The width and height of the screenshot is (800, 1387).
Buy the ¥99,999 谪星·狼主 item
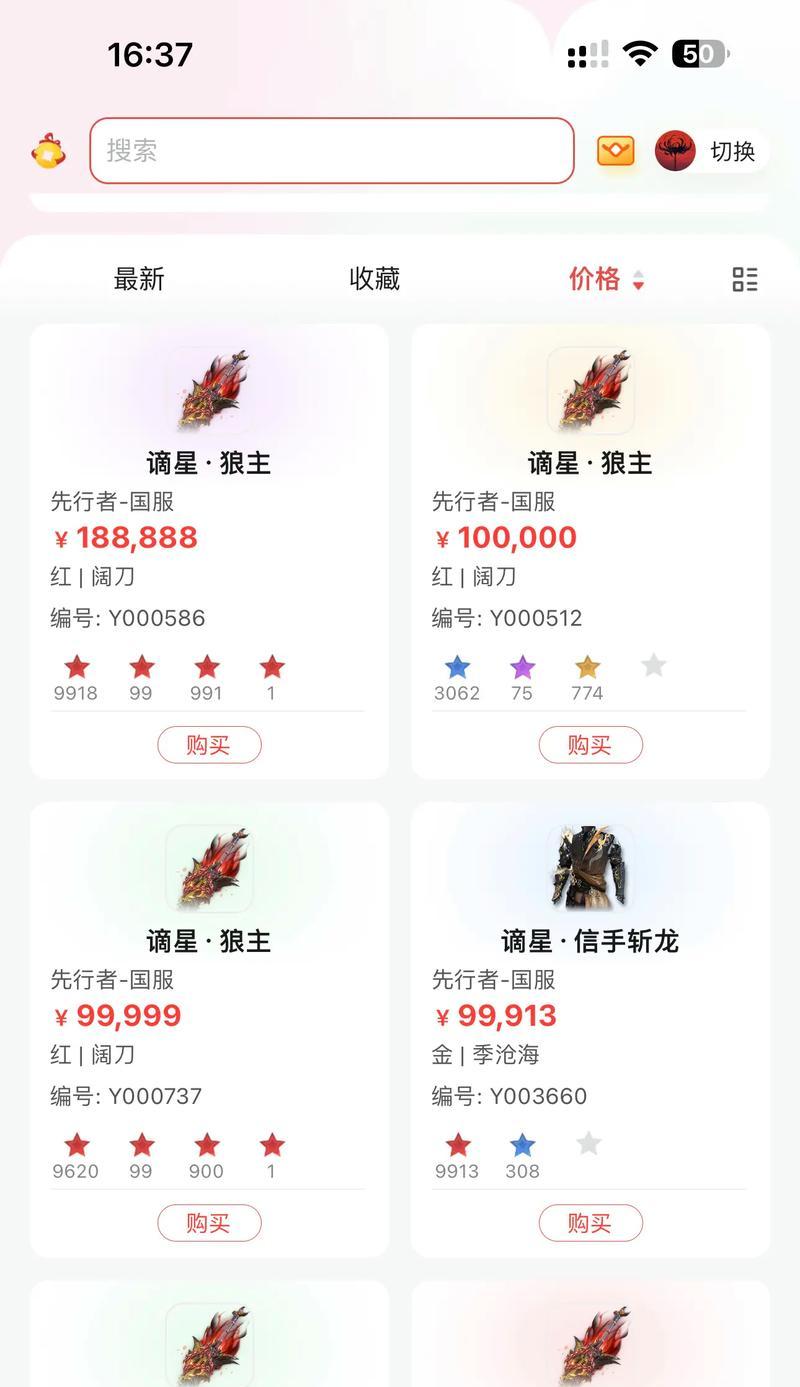tap(209, 1223)
